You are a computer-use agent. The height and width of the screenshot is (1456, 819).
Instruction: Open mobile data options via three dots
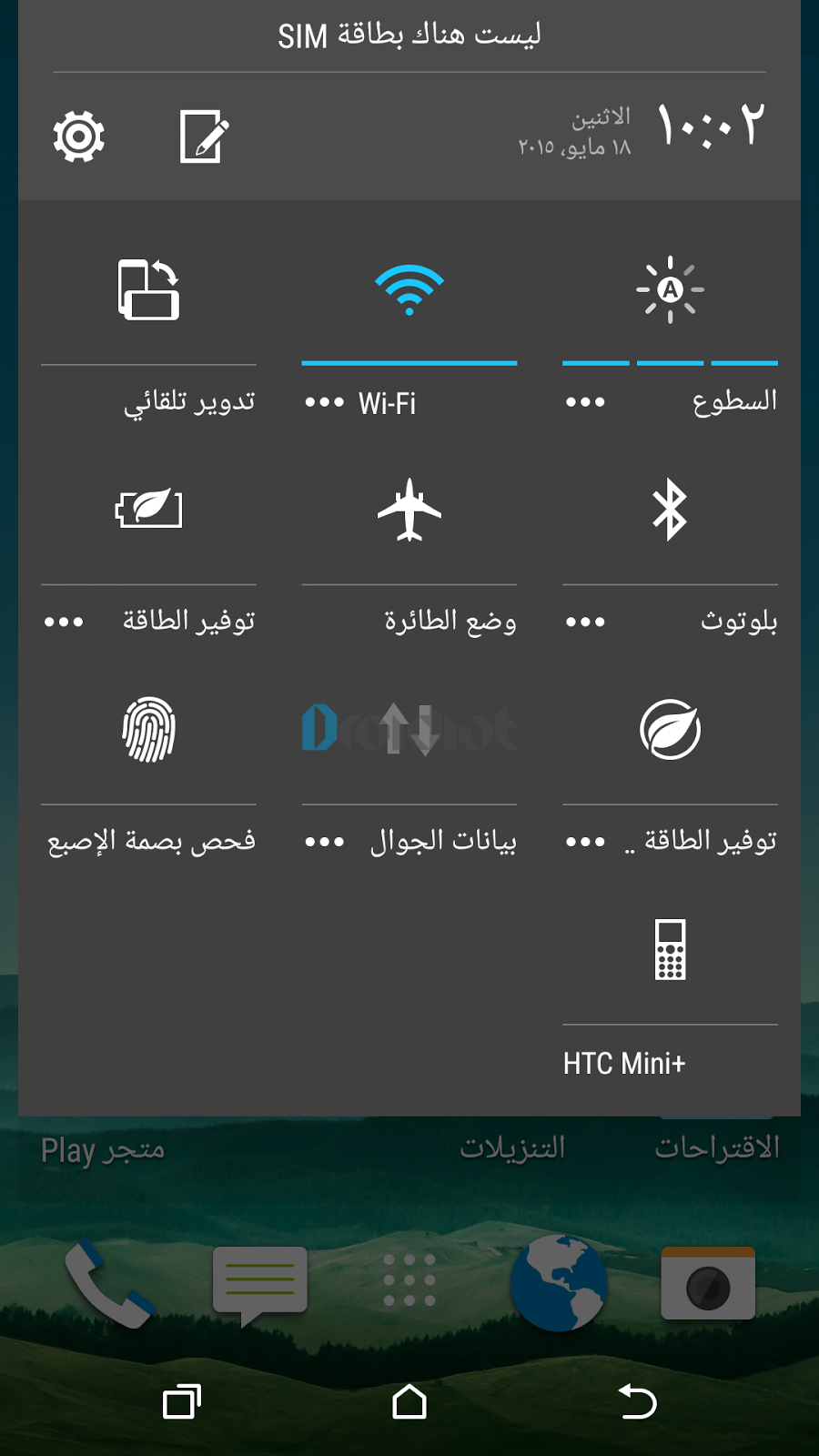pos(325,842)
